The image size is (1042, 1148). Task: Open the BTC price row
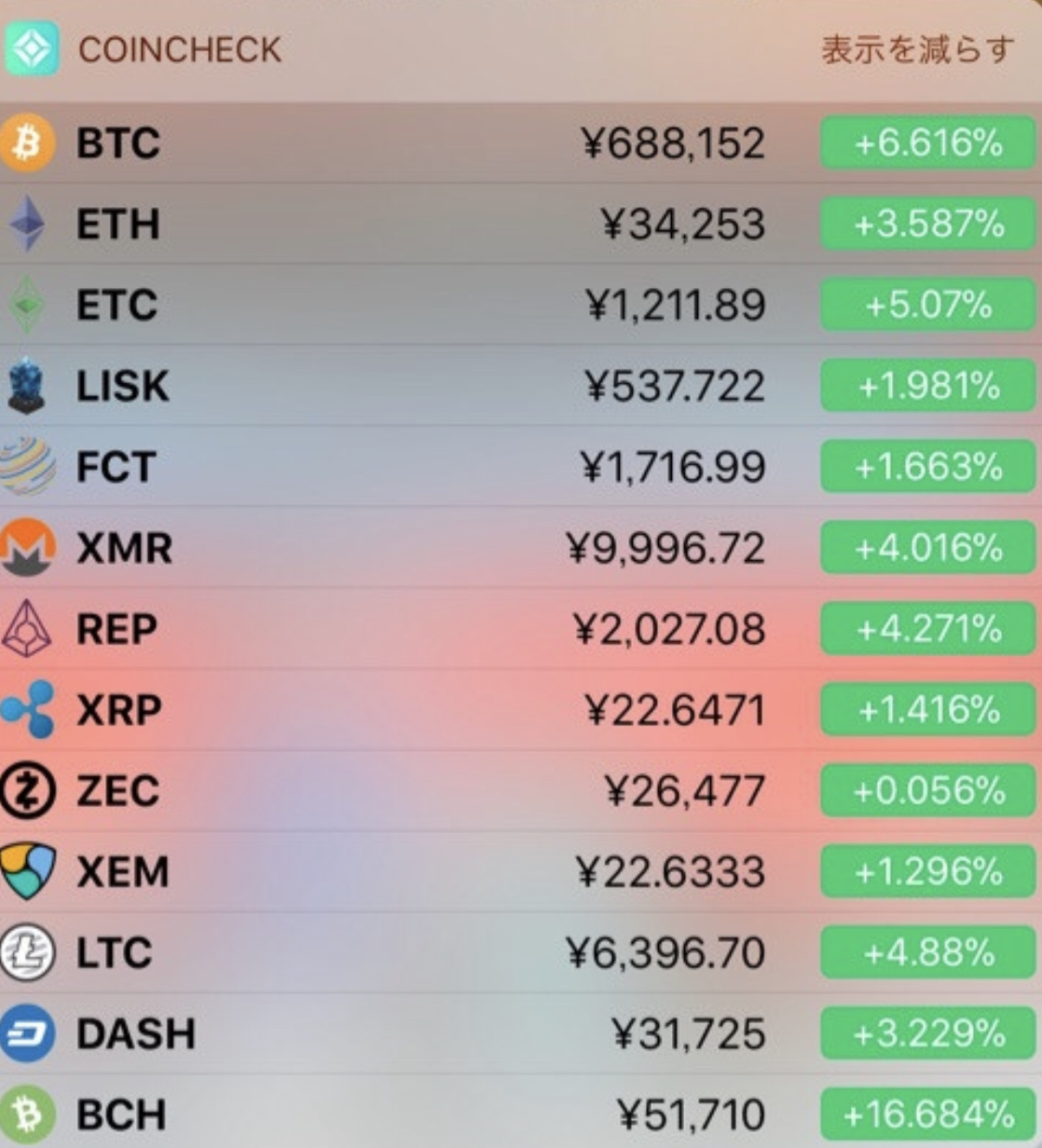click(x=520, y=143)
